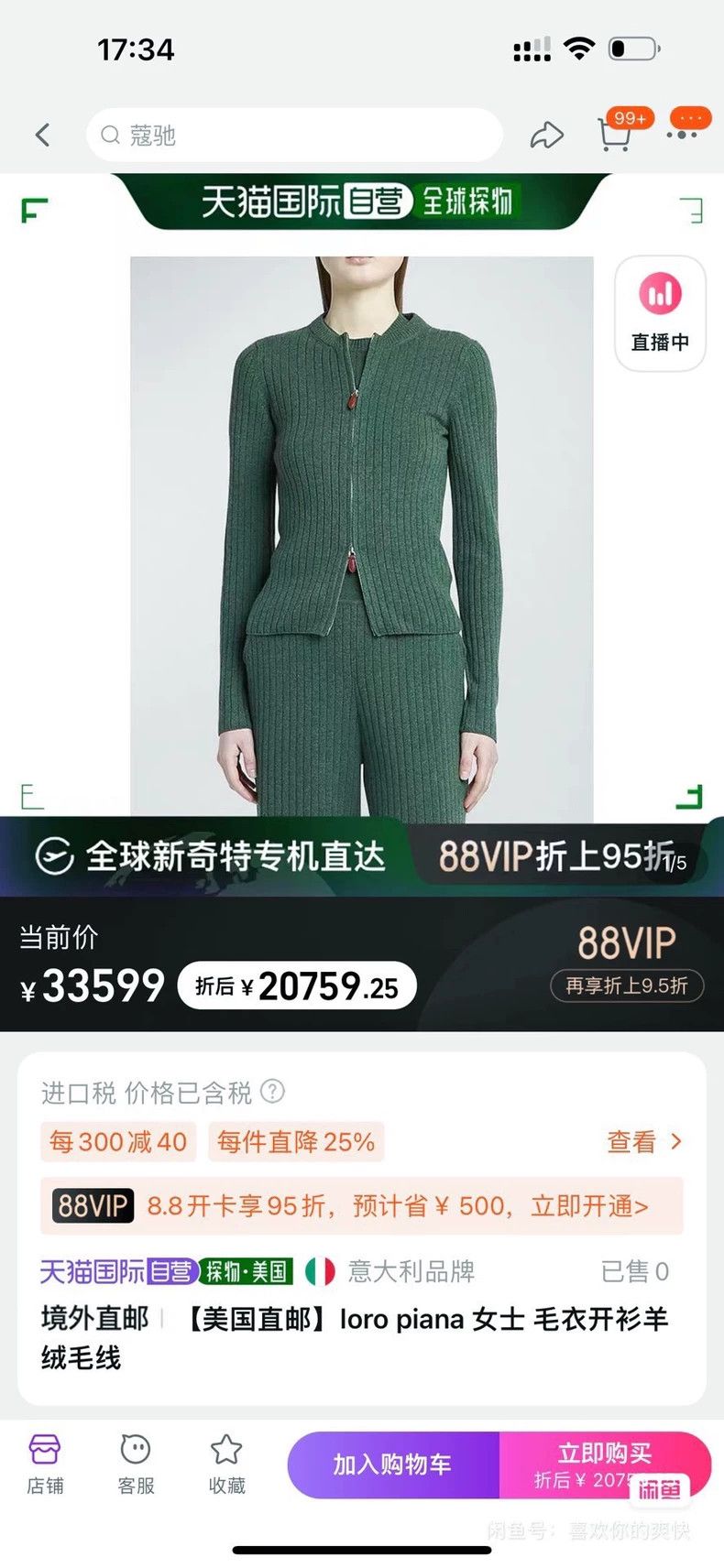Contact 客服 customer service
724x1568 pixels.
point(136,1465)
